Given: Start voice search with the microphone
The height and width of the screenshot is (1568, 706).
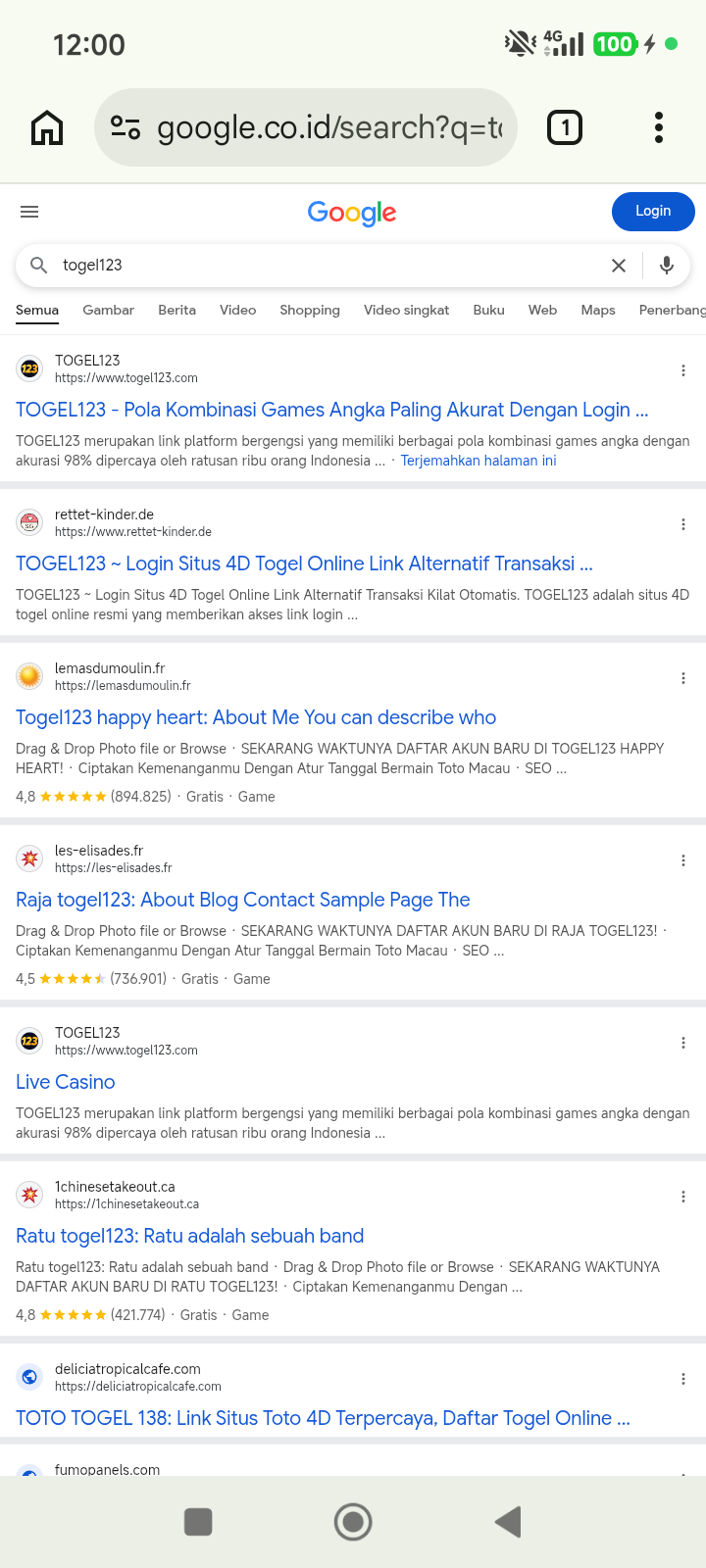Looking at the screenshot, I should [667, 266].
